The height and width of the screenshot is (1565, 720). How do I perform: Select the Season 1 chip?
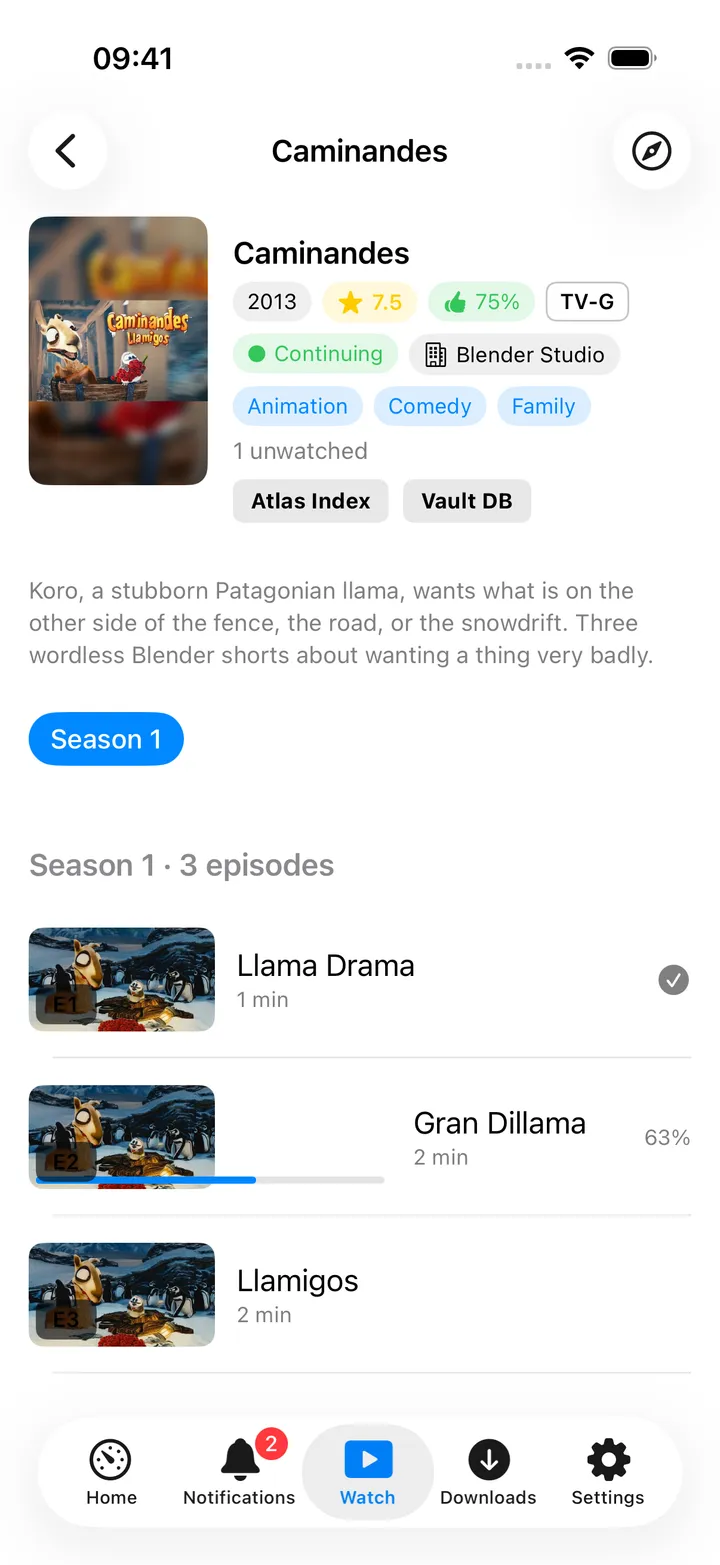(x=106, y=739)
